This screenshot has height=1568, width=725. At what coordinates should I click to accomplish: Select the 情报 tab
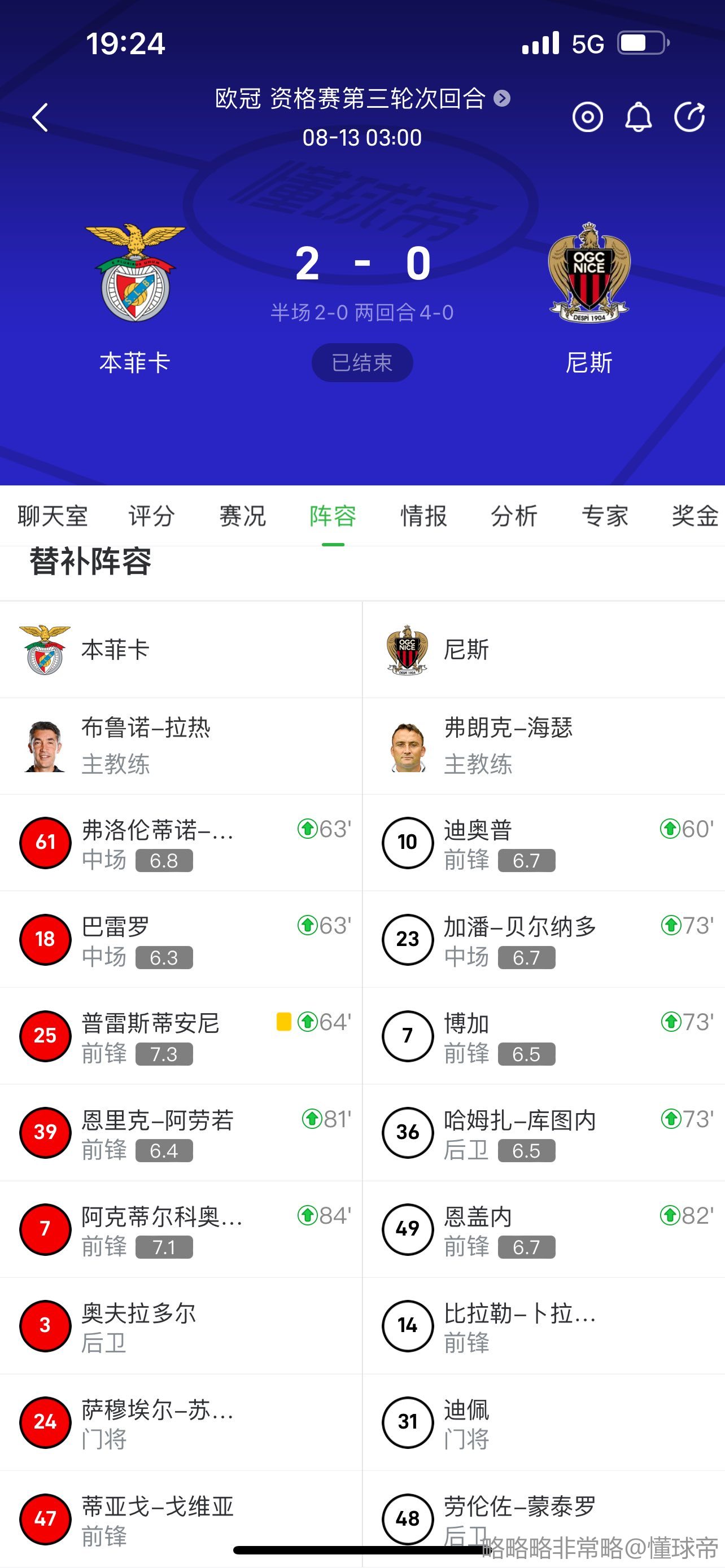coord(423,516)
